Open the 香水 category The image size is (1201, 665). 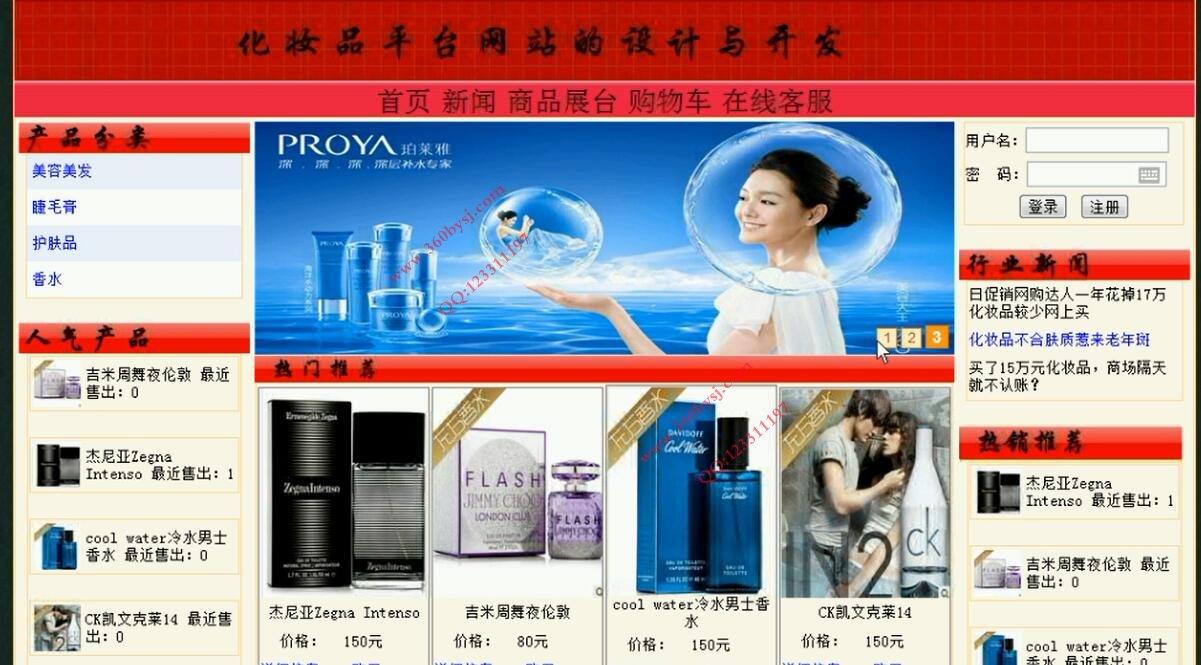point(47,279)
